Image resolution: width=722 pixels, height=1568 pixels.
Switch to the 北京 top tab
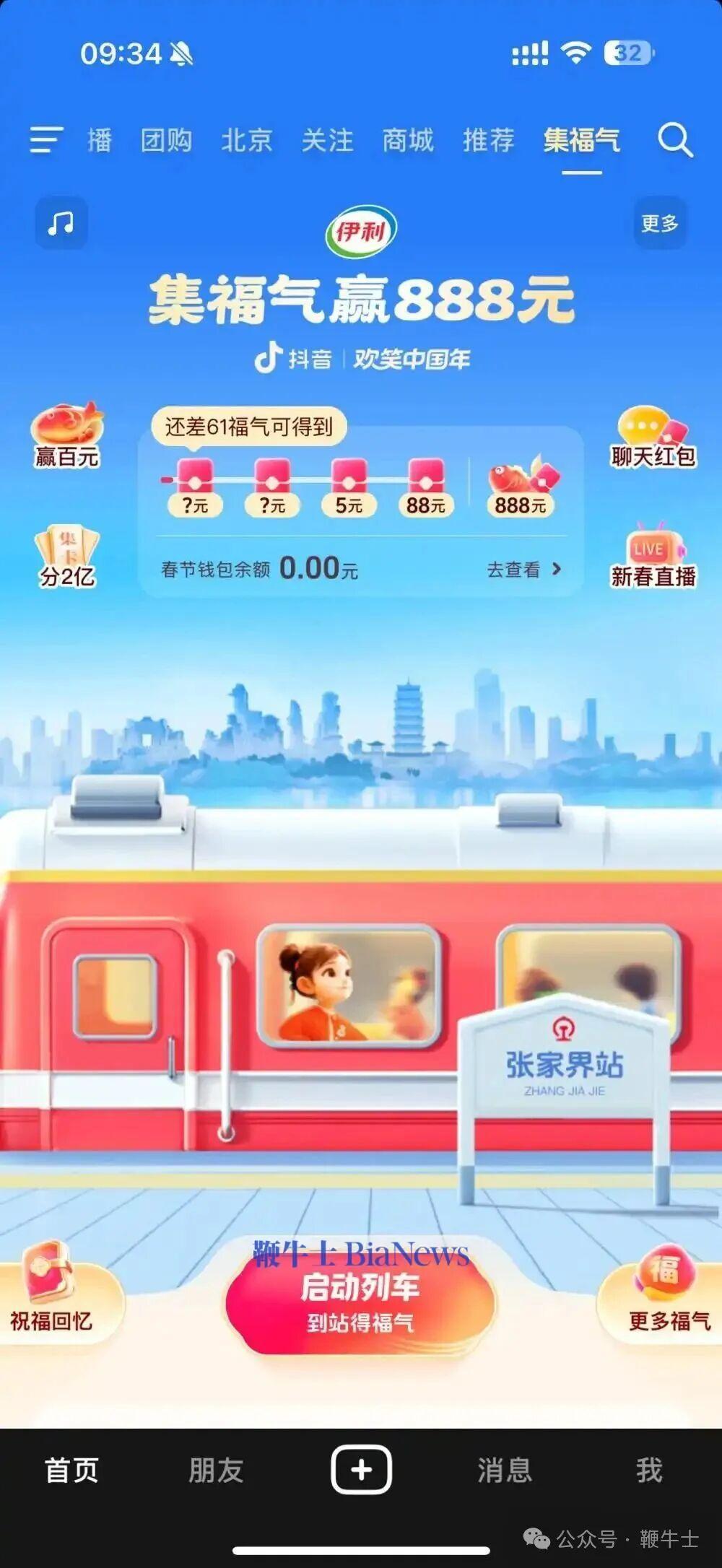[247, 140]
